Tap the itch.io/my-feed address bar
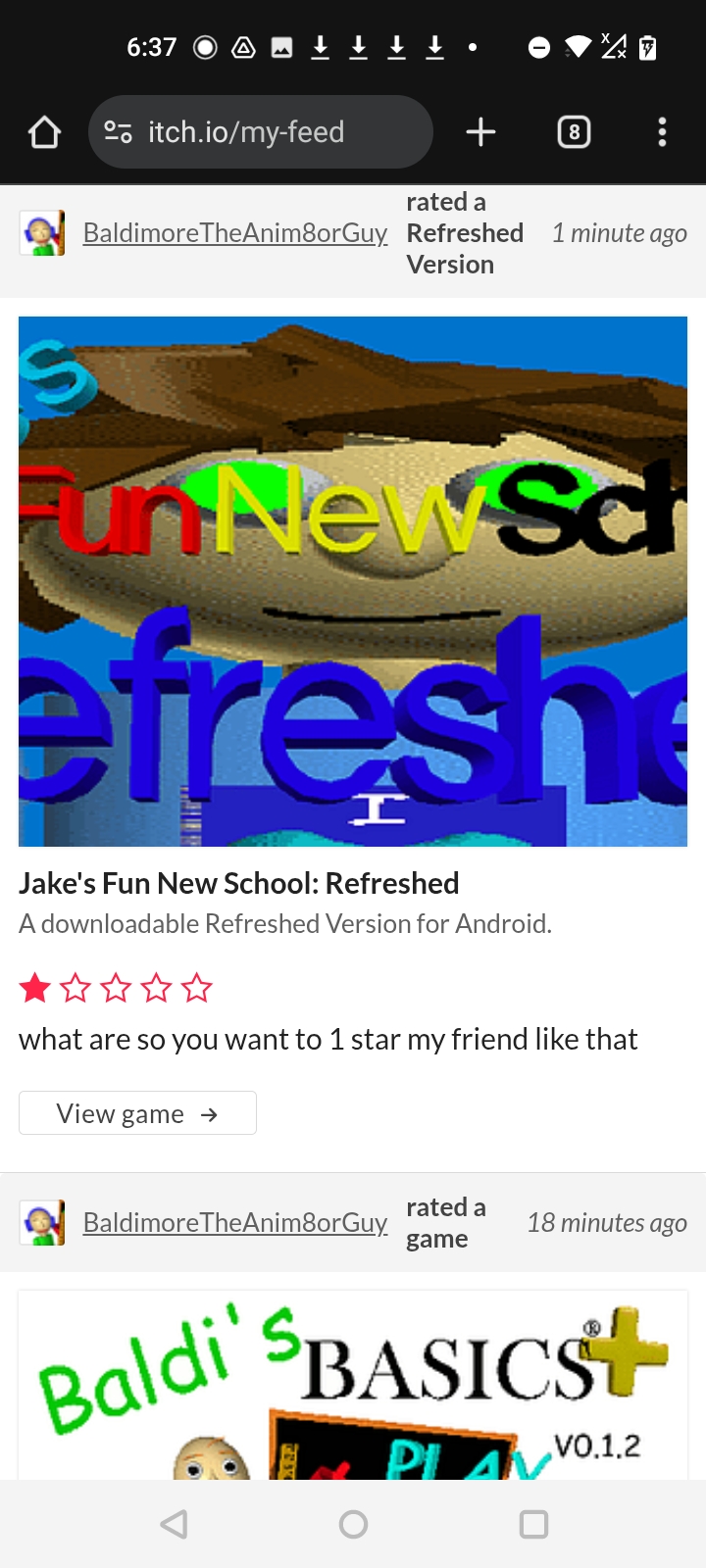706x1568 pixels. pos(260,132)
